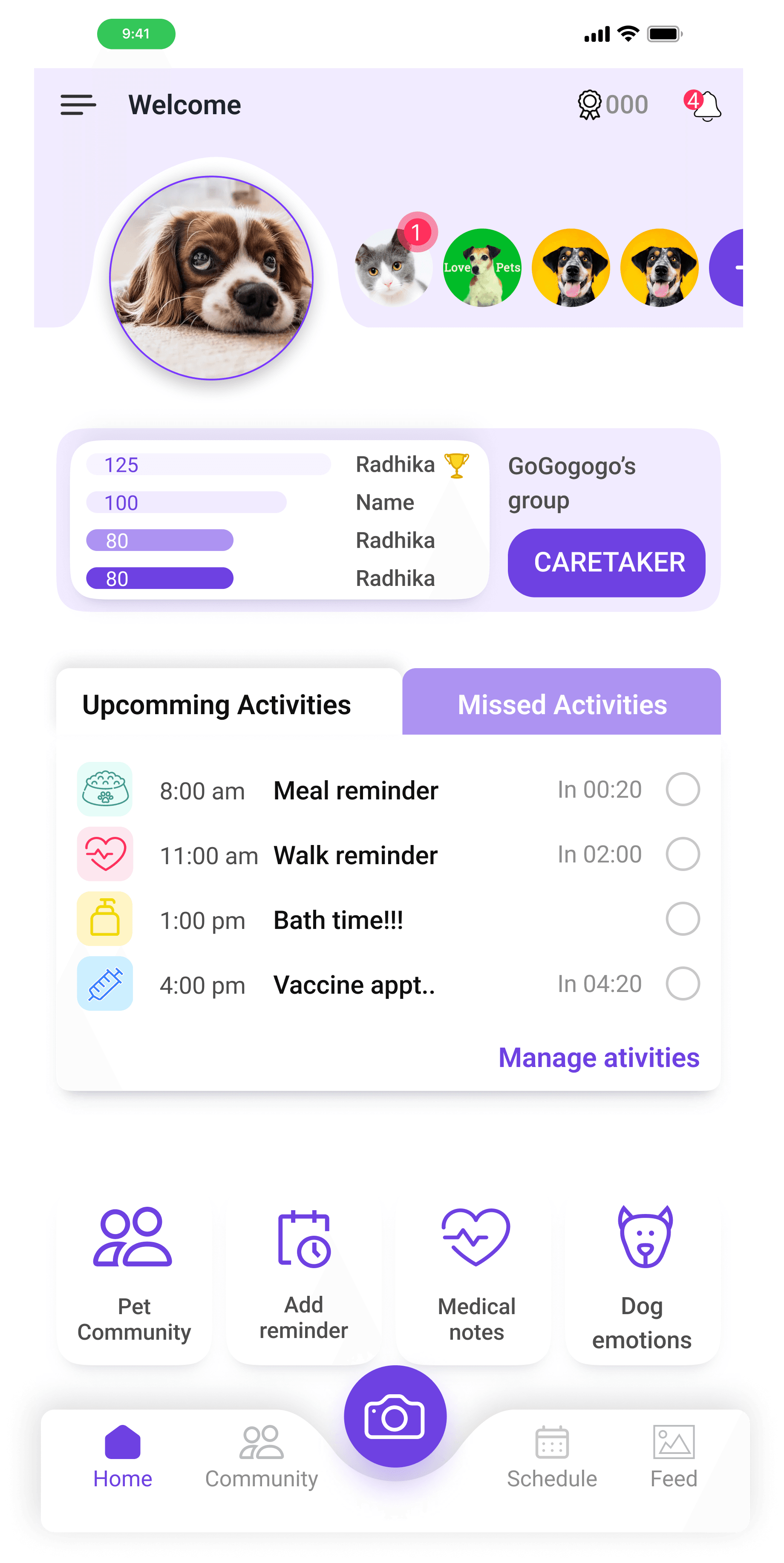
Task: Select the Love Pets avatar
Action: 482,268
